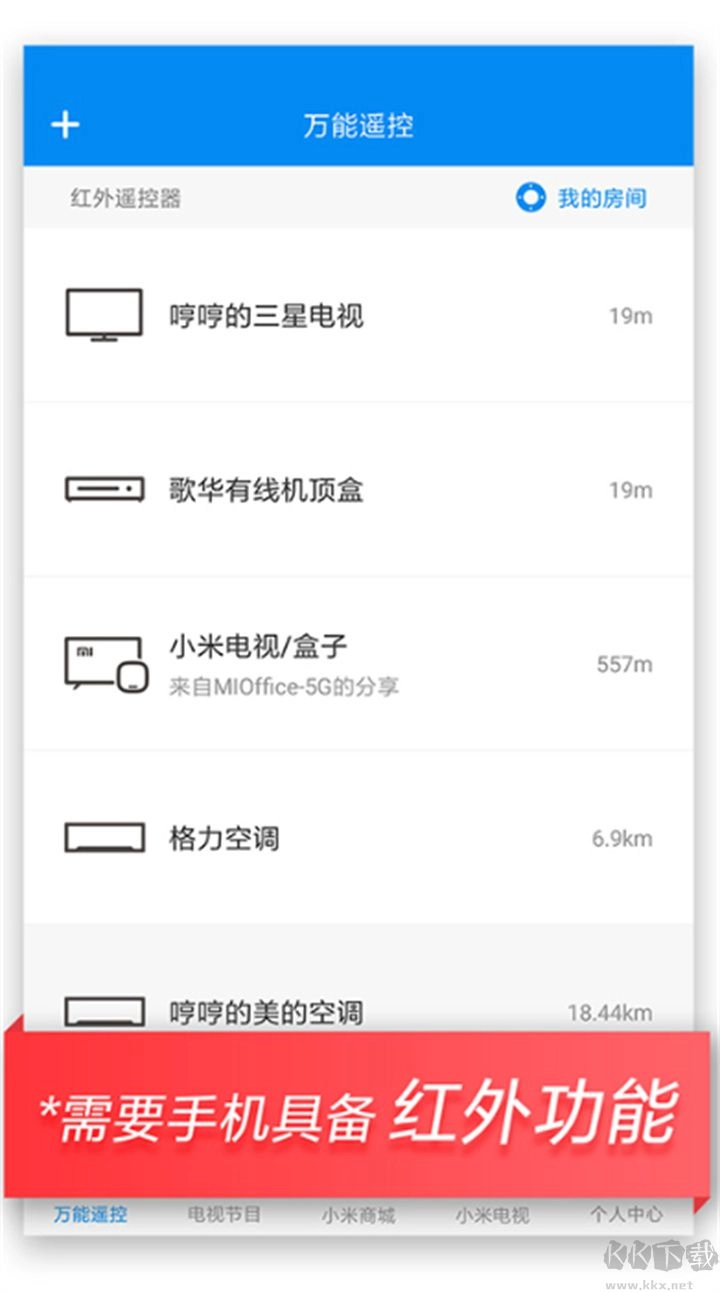Open 我的房间 room selector
Viewport: 720px width, 1292px height.
click(582, 198)
